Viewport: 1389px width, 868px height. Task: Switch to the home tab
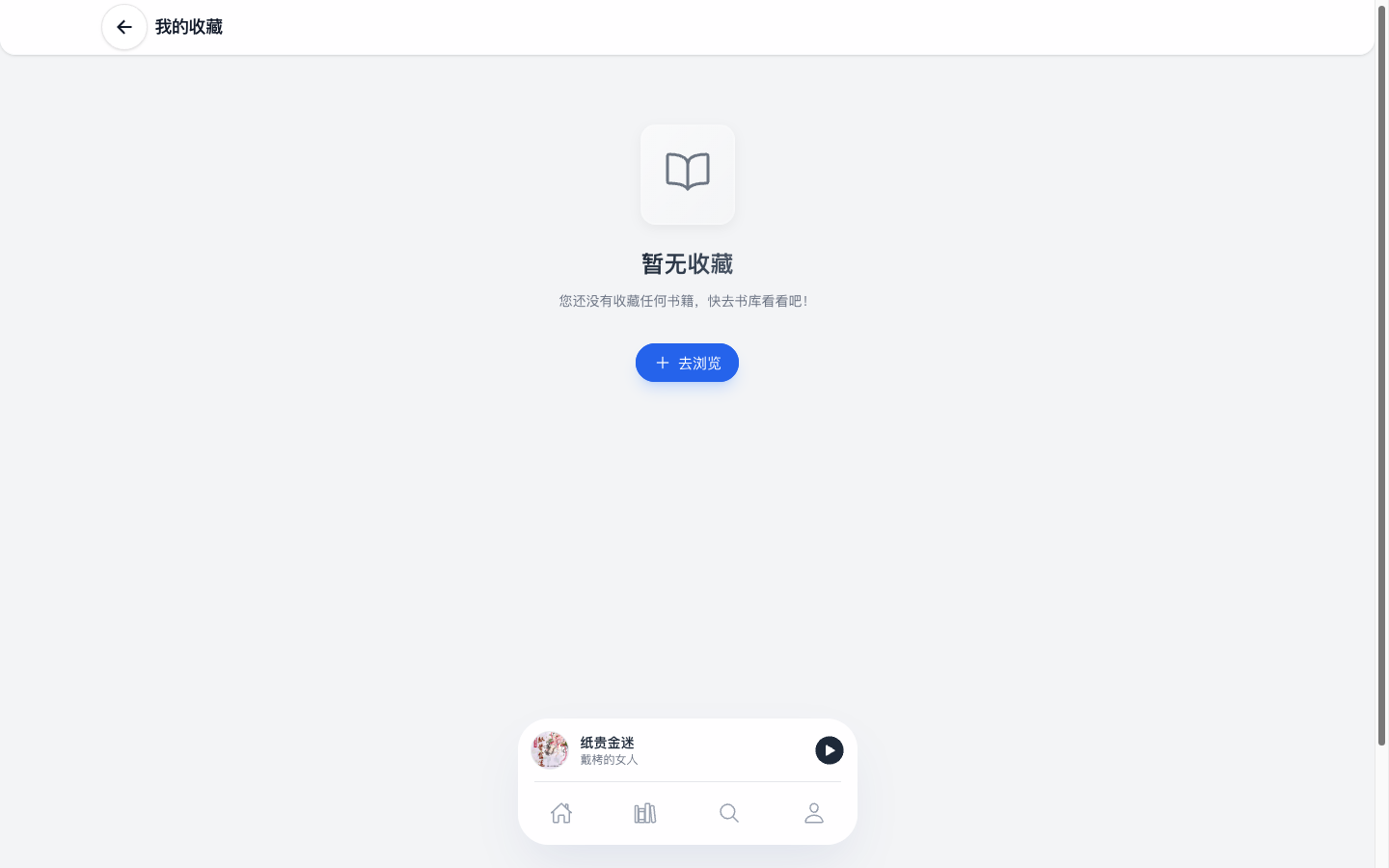point(561,813)
